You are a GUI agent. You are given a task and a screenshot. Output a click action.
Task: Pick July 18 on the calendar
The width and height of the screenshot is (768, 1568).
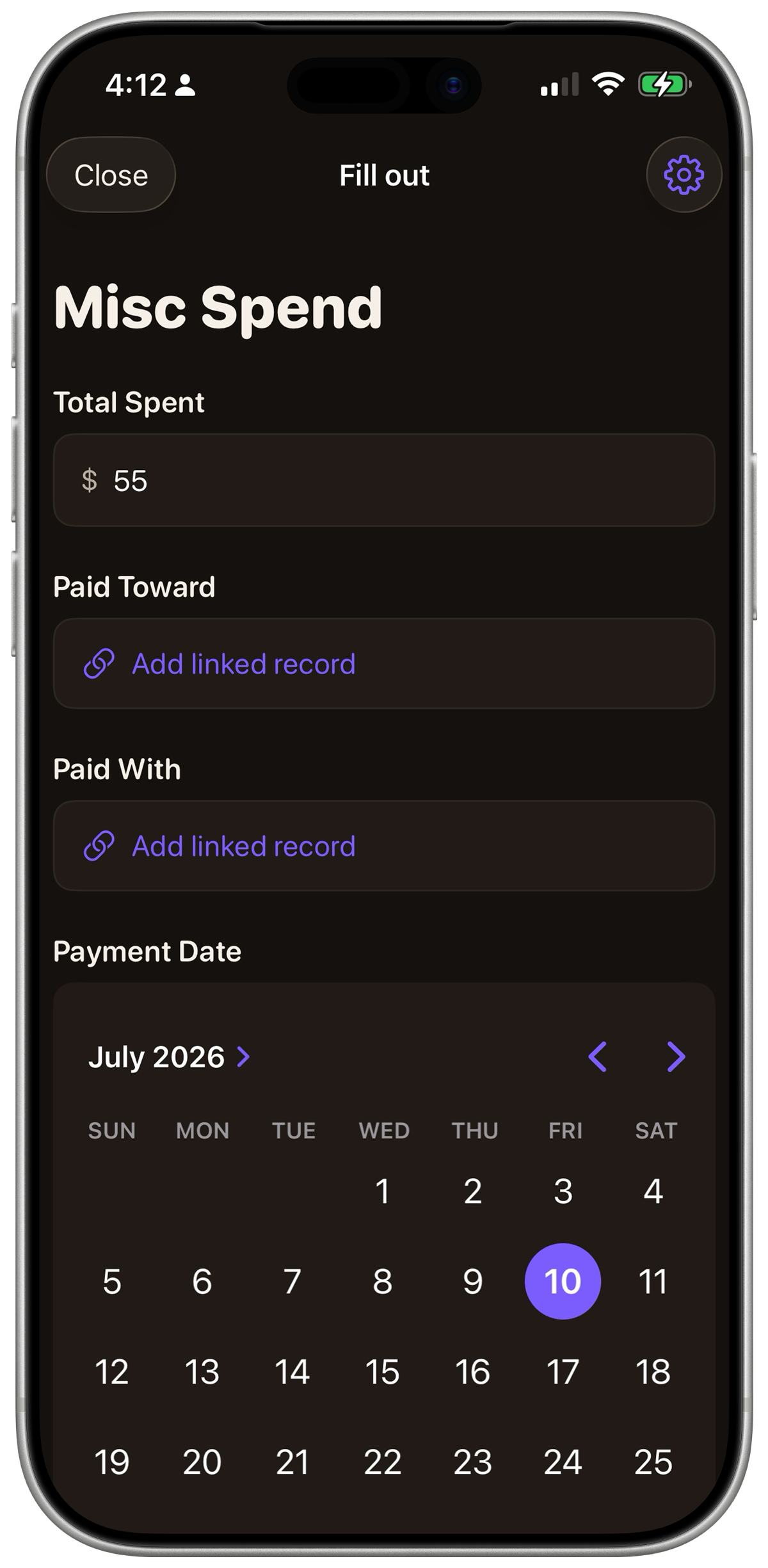click(653, 1372)
